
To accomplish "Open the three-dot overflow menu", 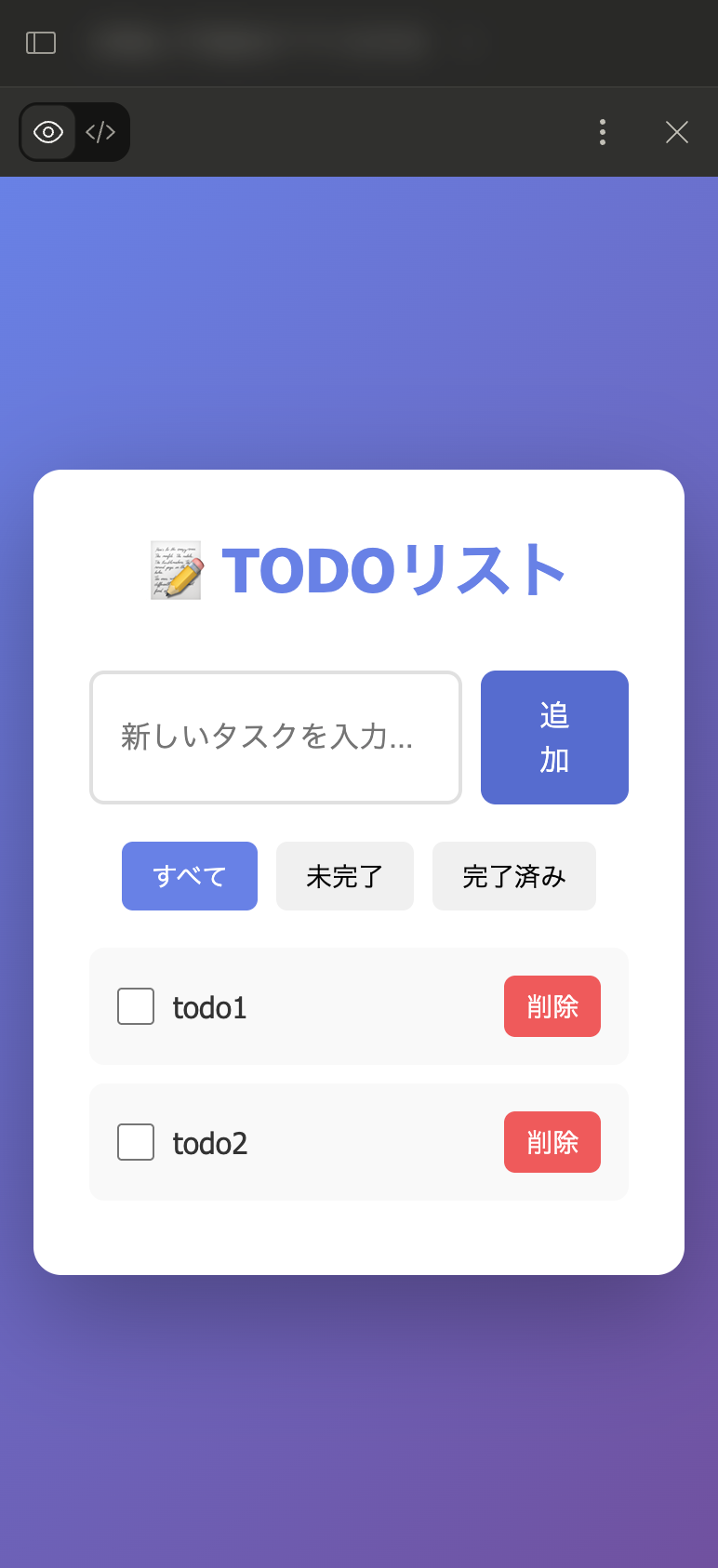I will tap(603, 132).
